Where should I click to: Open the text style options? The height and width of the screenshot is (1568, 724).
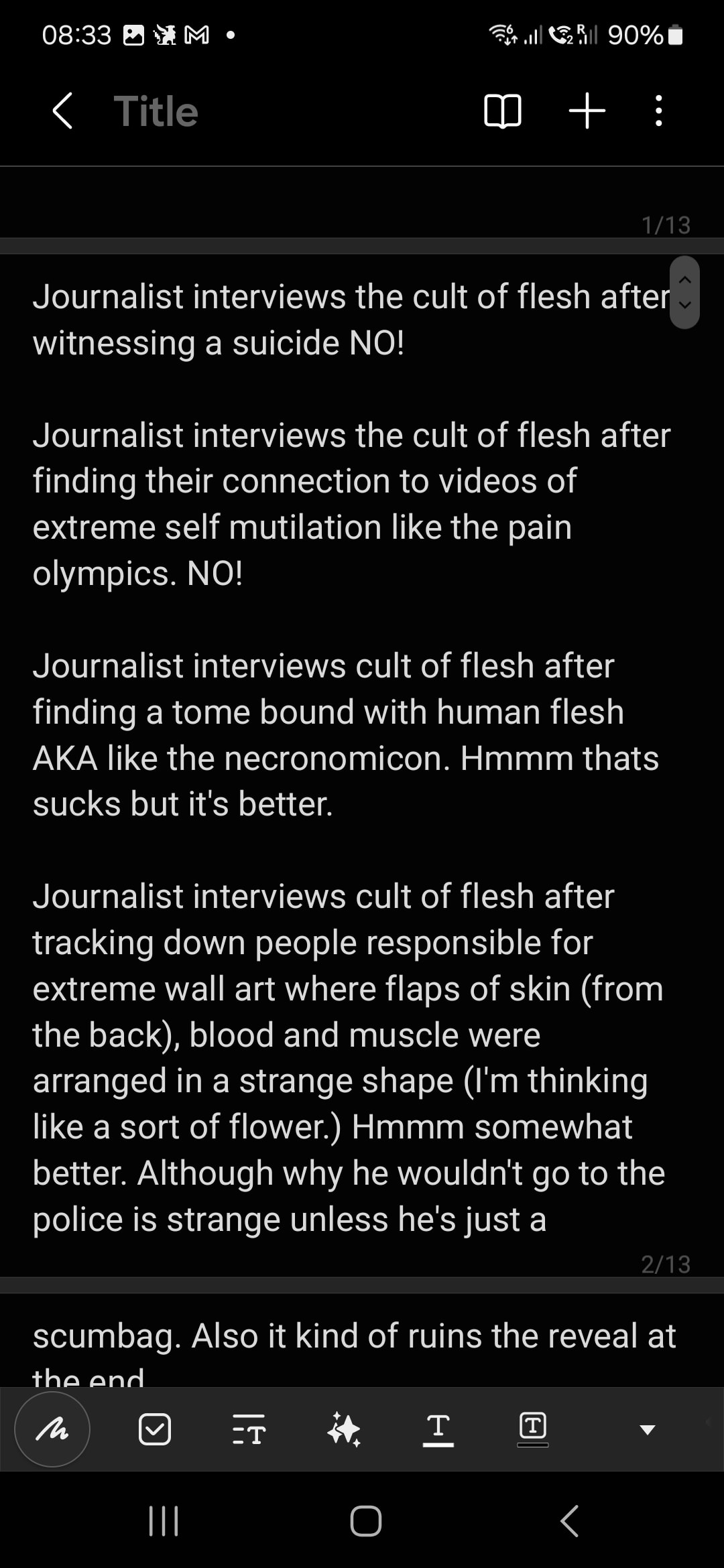tap(249, 1429)
